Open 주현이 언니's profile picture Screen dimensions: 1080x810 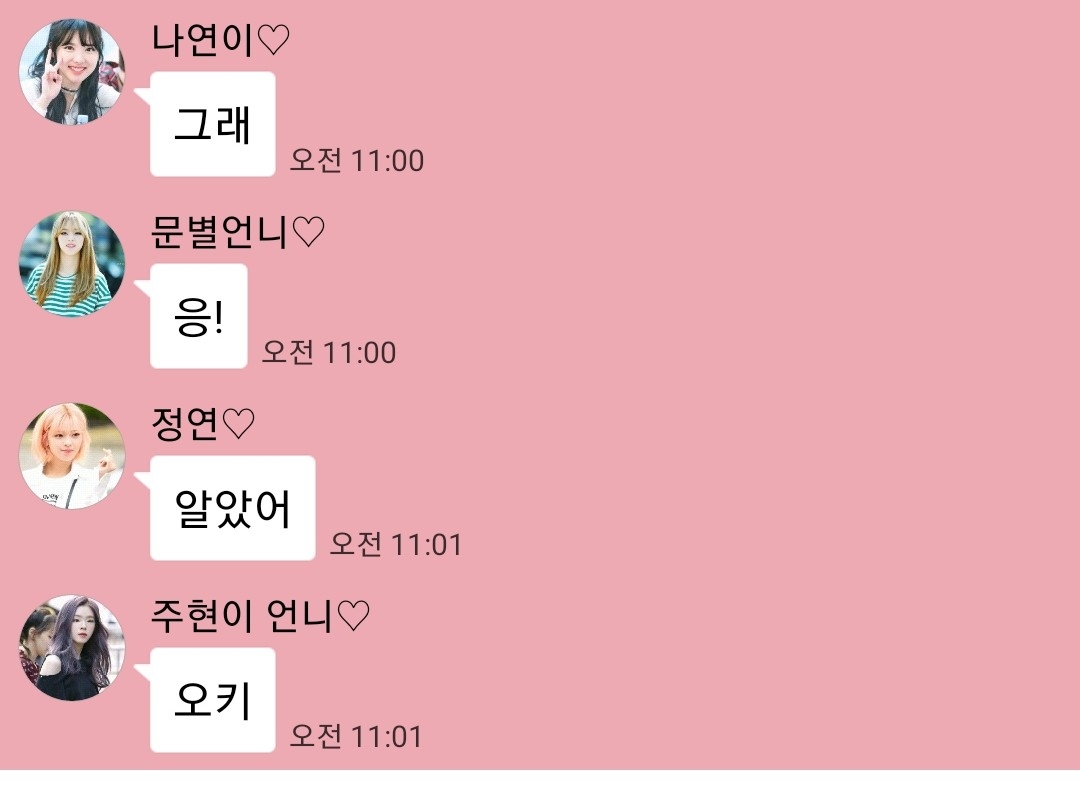point(72,648)
